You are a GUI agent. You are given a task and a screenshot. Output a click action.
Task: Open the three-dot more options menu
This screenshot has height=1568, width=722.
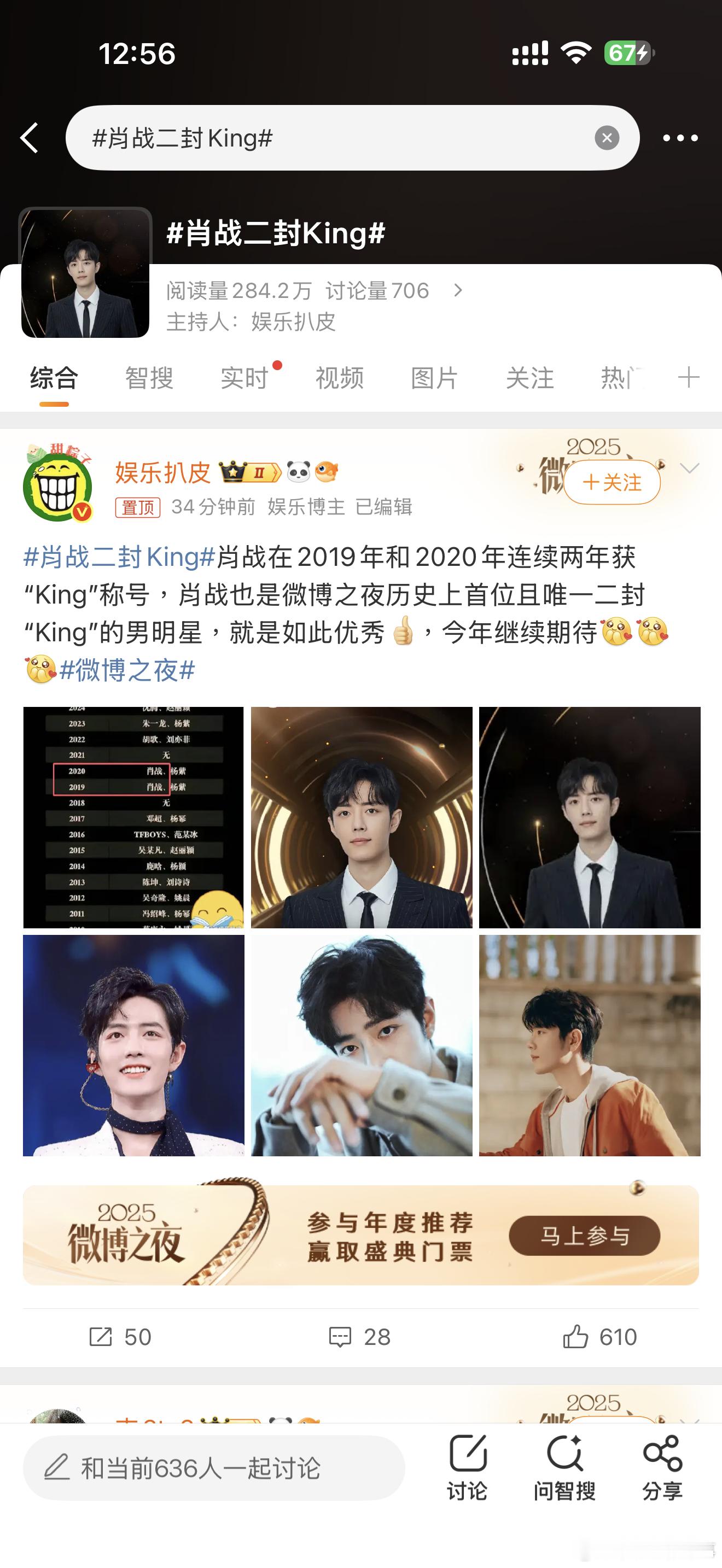point(679,138)
